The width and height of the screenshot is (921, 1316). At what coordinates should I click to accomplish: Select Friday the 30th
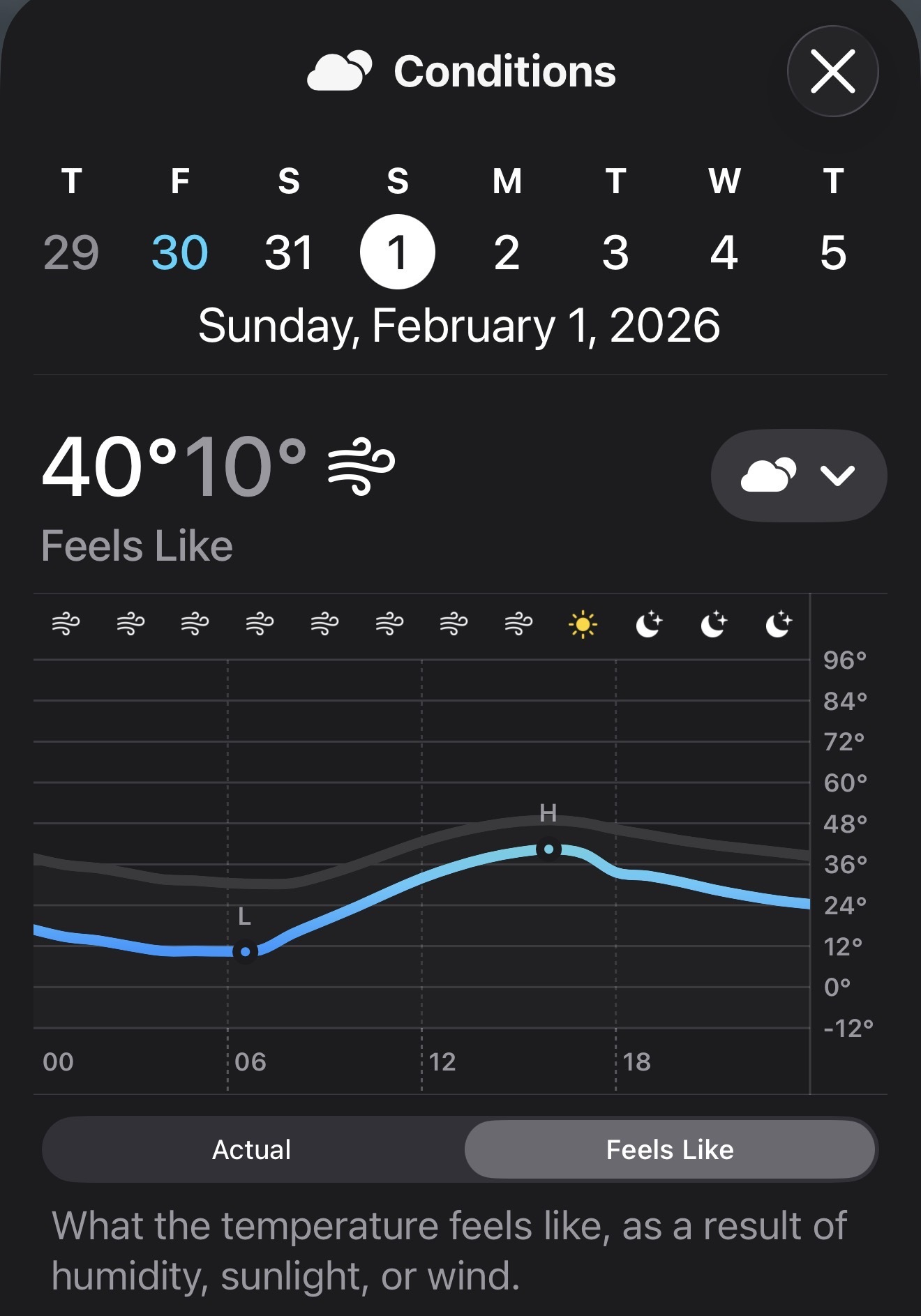[180, 252]
